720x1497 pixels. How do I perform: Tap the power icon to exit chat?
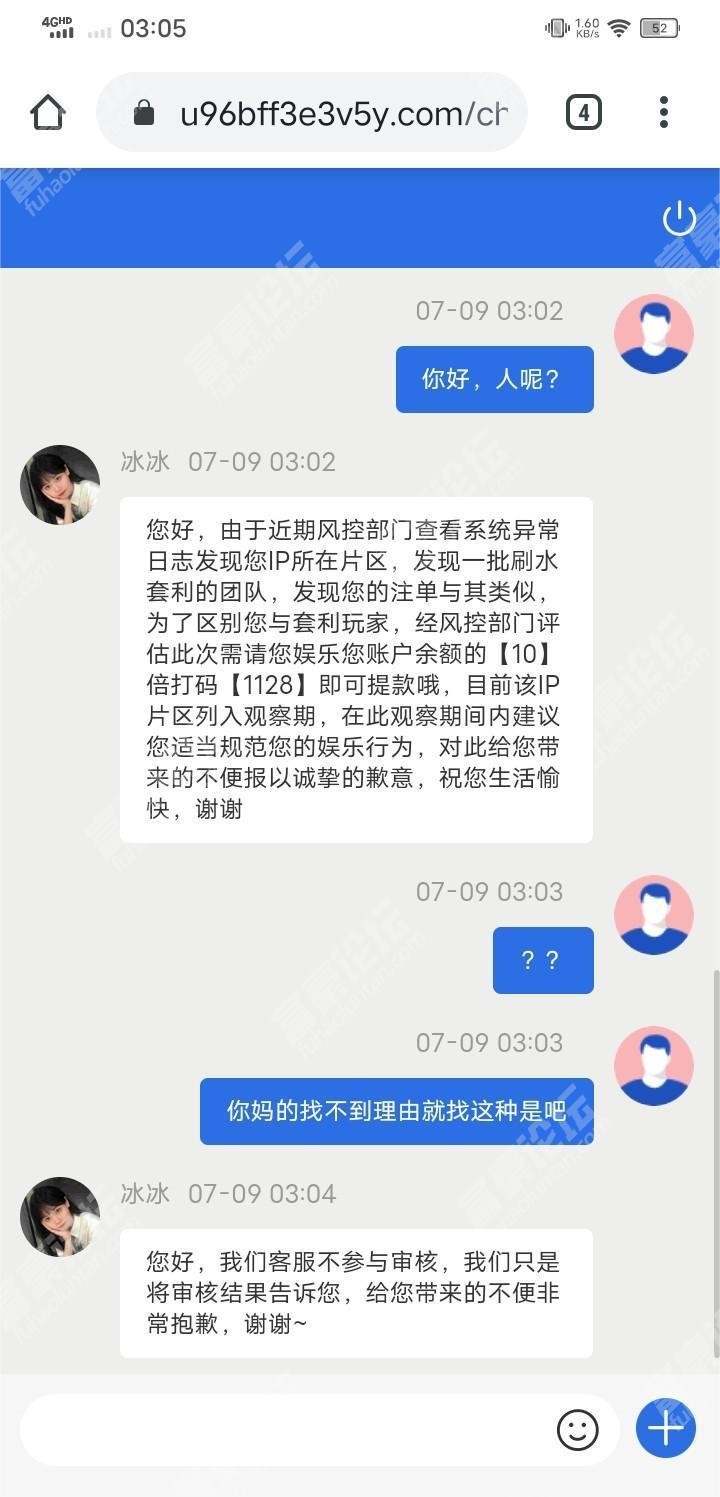[679, 217]
